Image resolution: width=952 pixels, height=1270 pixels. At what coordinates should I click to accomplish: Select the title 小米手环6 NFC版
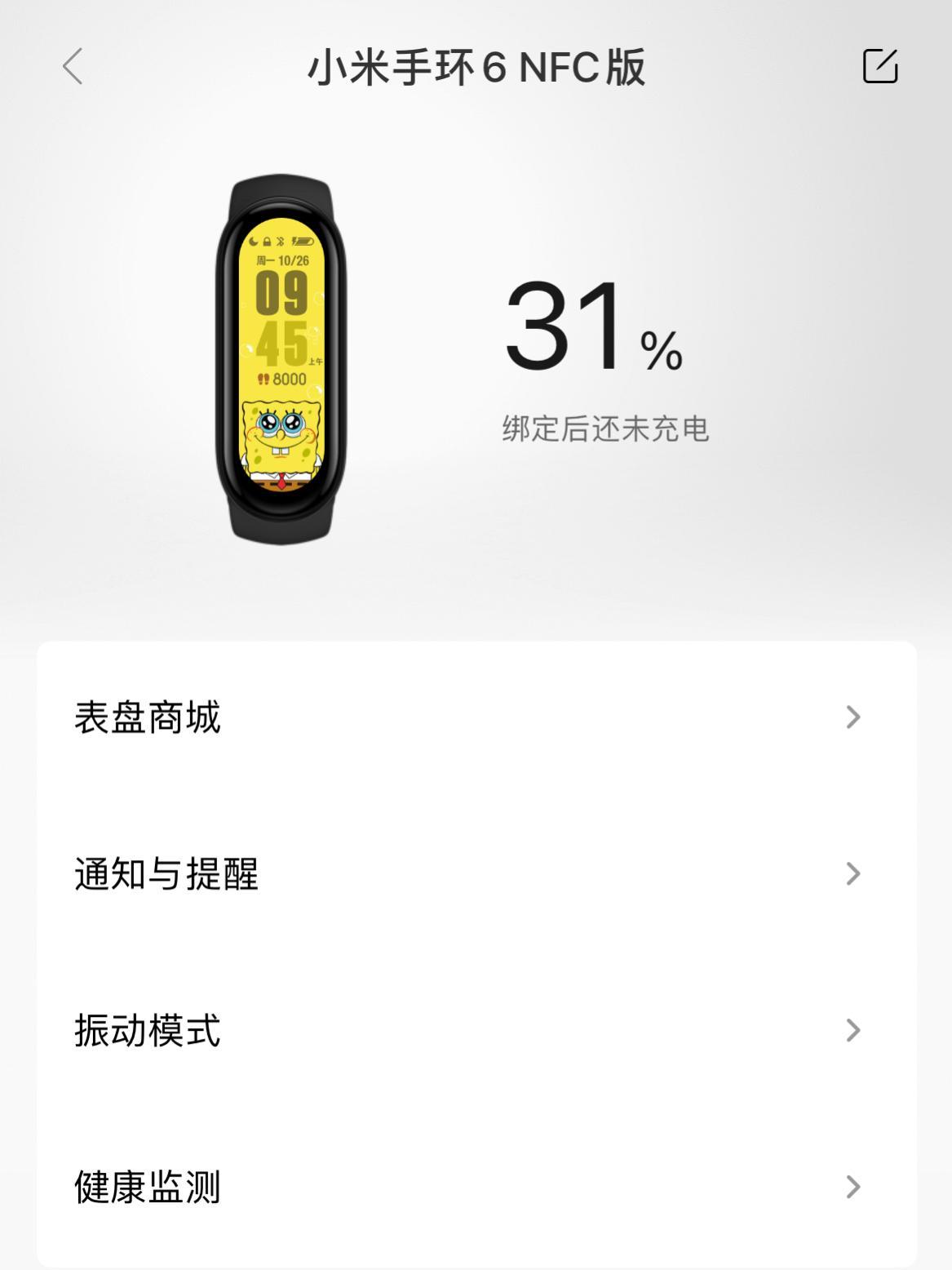[476, 69]
